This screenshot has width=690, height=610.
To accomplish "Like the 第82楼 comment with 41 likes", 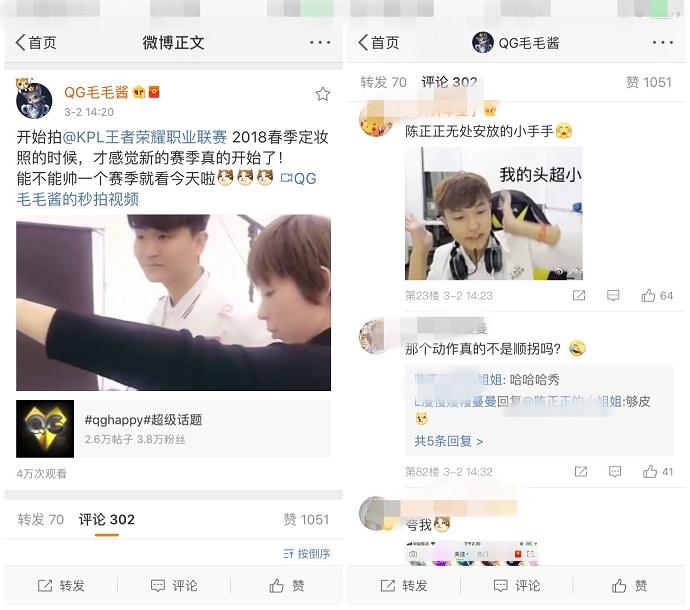I will pos(657,472).
